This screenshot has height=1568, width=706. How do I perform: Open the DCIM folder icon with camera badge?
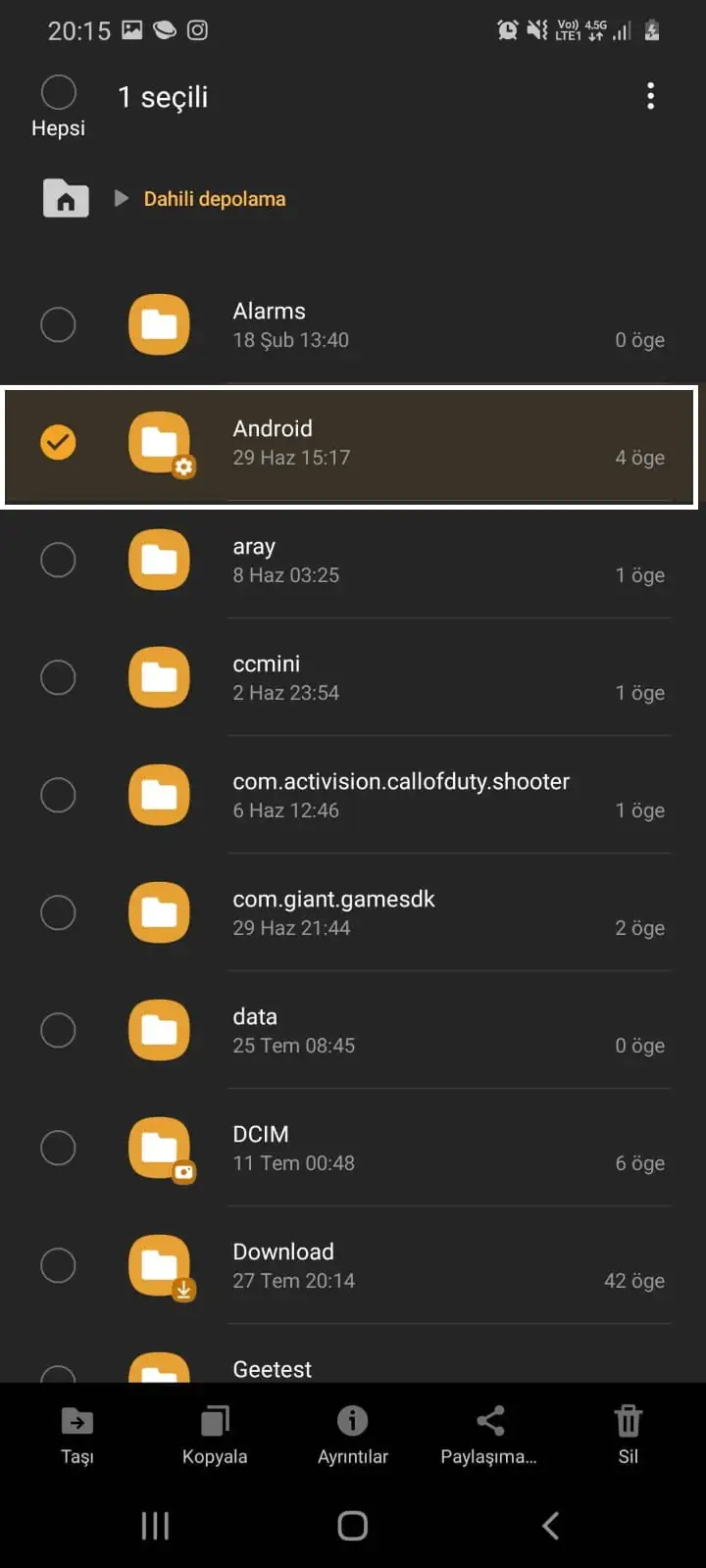pos(159,1148)
